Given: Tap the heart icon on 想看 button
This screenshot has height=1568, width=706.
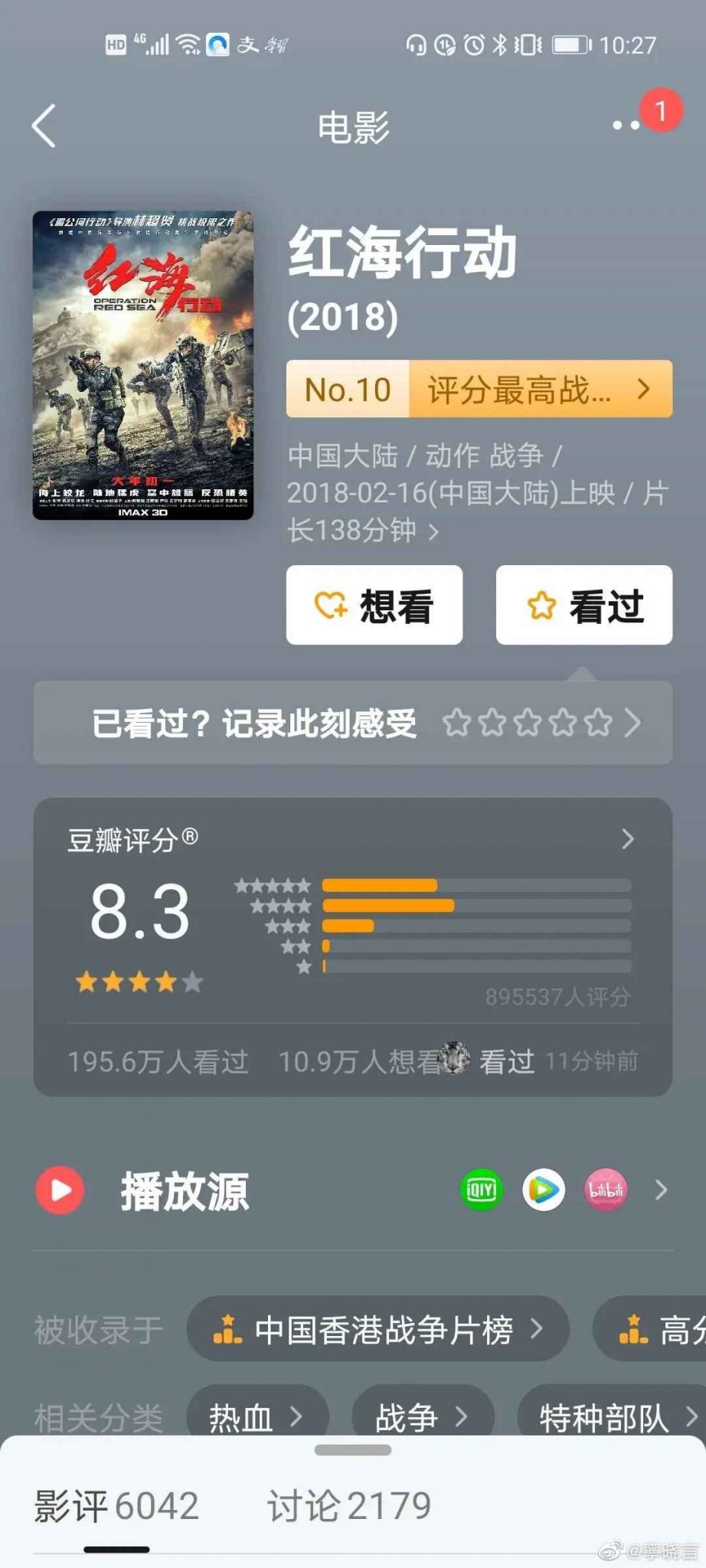Looking at the screenshot, I should point(332,605).
